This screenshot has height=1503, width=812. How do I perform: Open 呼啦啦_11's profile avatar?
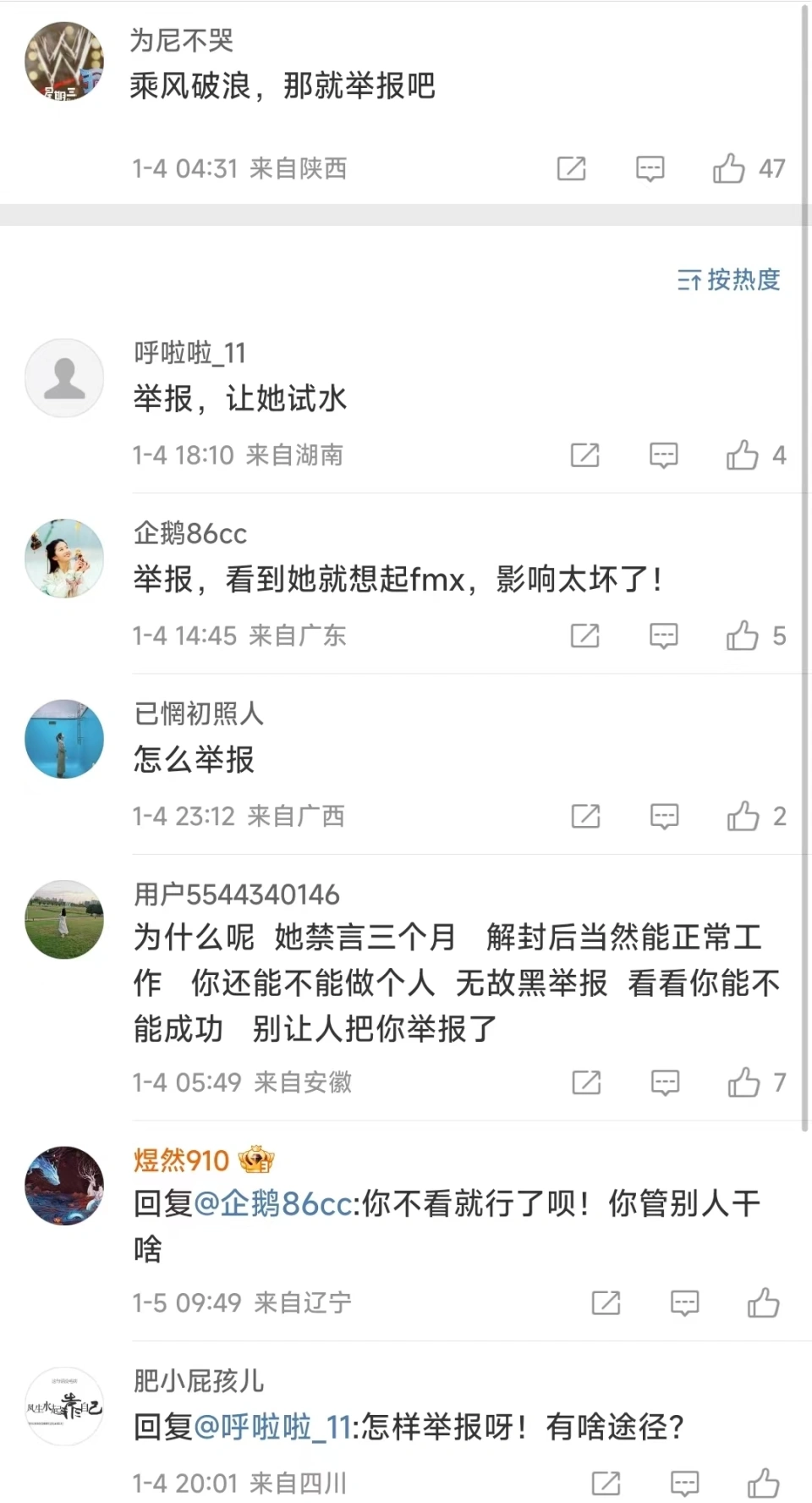coord(64,378)
